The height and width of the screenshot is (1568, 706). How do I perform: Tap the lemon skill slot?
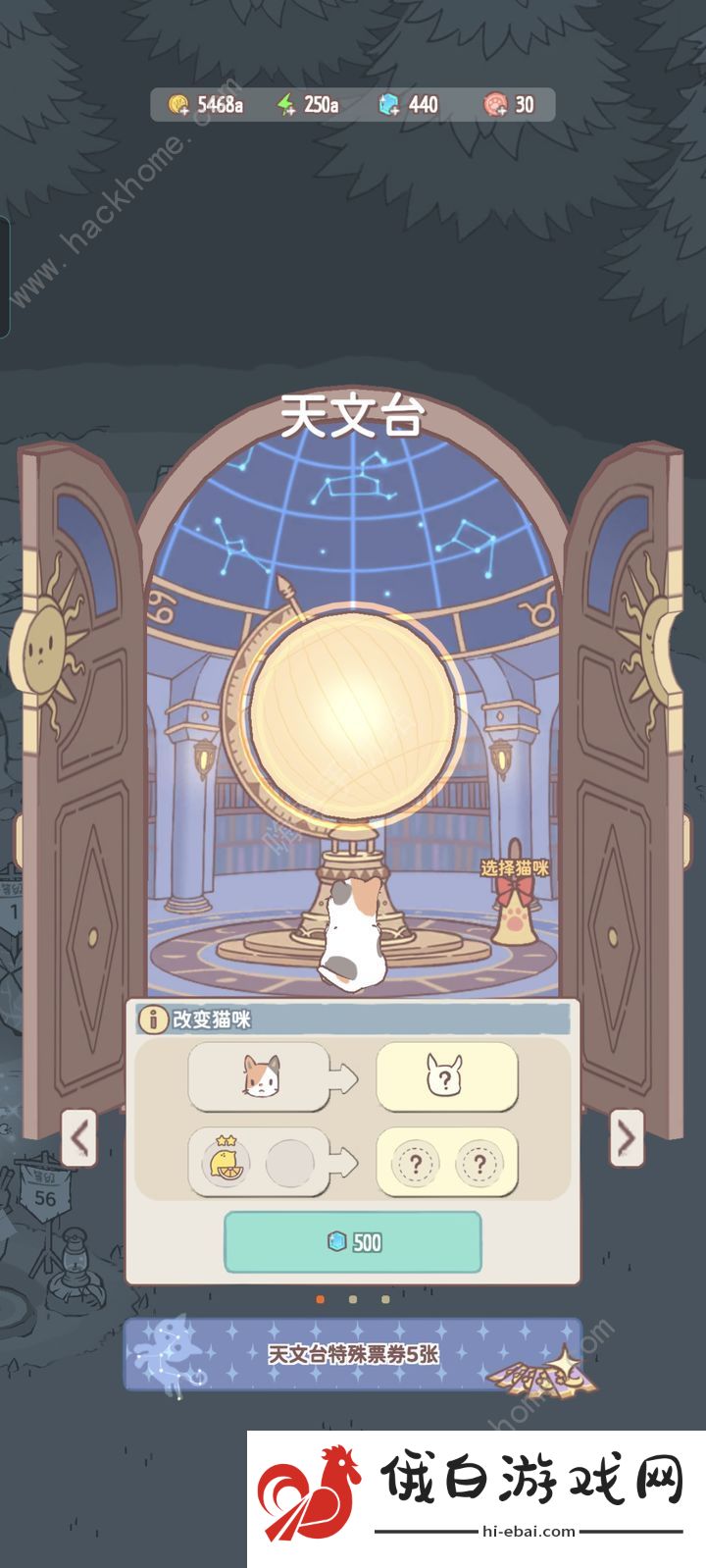point(226,1163)
